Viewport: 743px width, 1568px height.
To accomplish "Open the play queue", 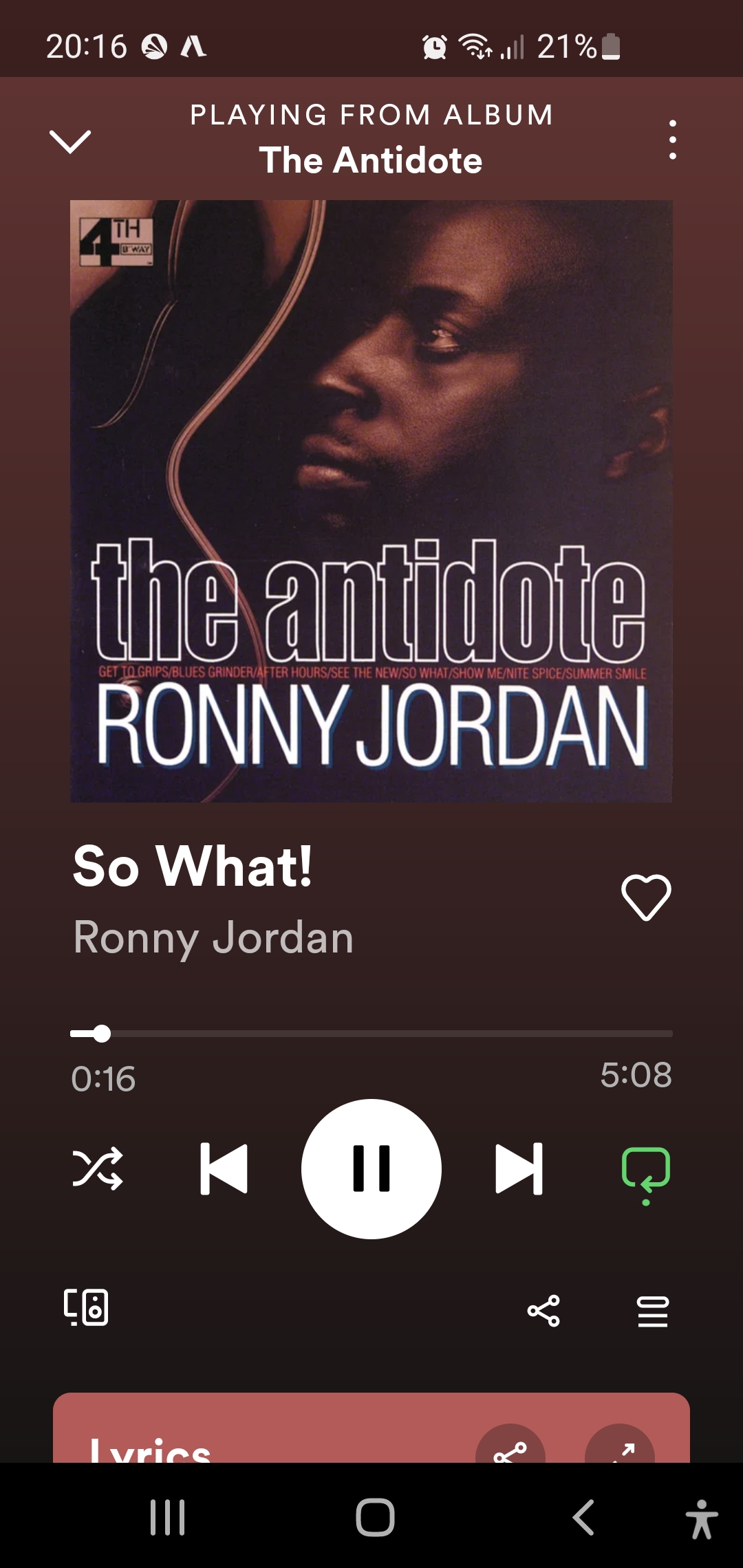I will (653, 1311).
